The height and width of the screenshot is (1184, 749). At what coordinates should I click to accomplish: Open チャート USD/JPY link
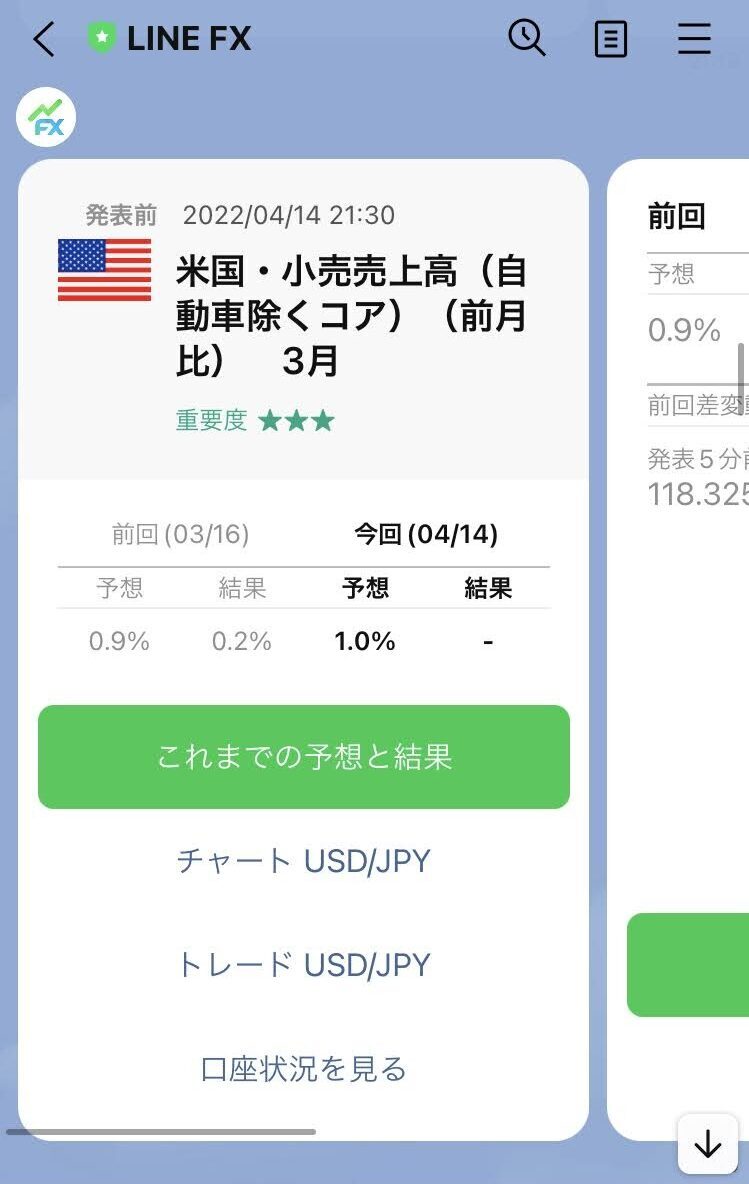click(304, 861)
